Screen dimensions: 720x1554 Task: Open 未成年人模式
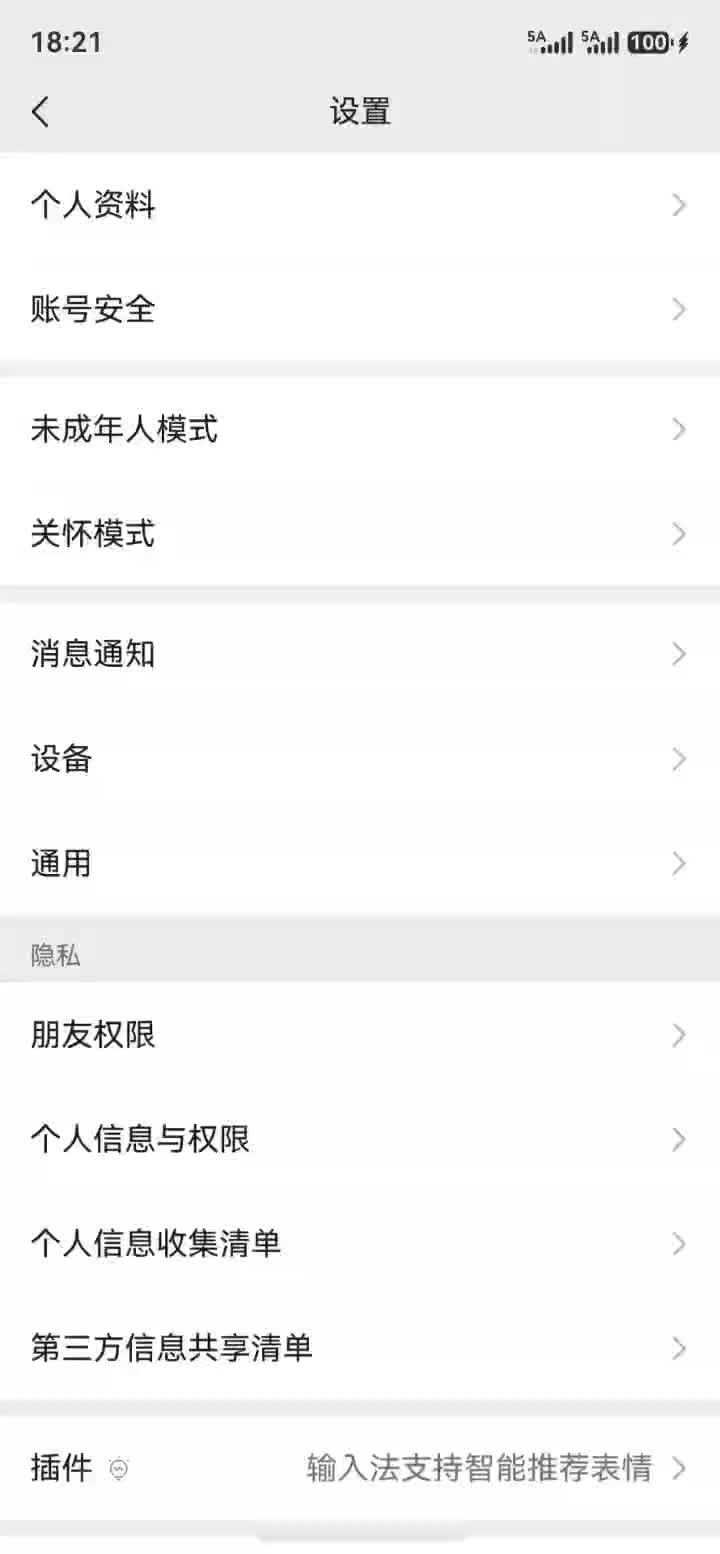pos(360,430)
